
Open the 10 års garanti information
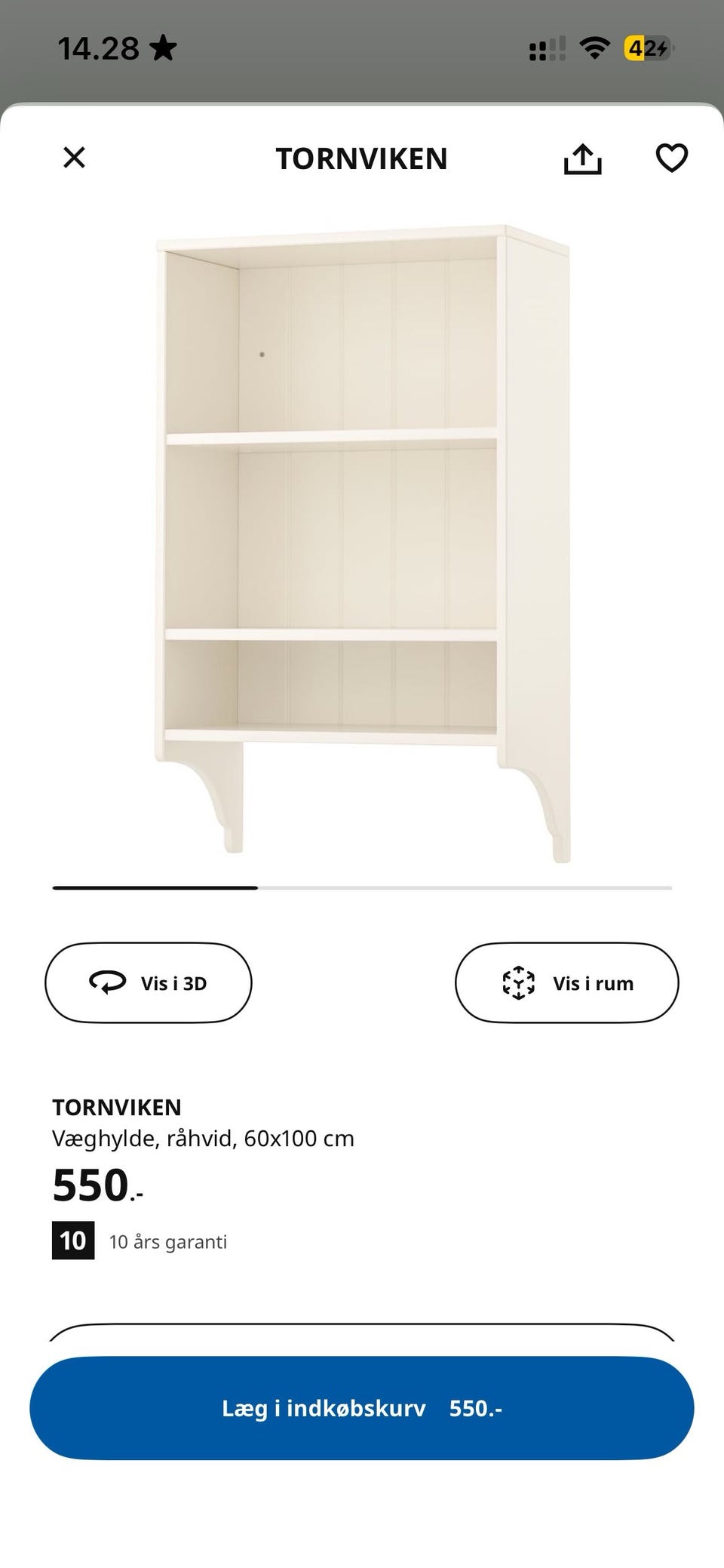[x=168, y=1241]
